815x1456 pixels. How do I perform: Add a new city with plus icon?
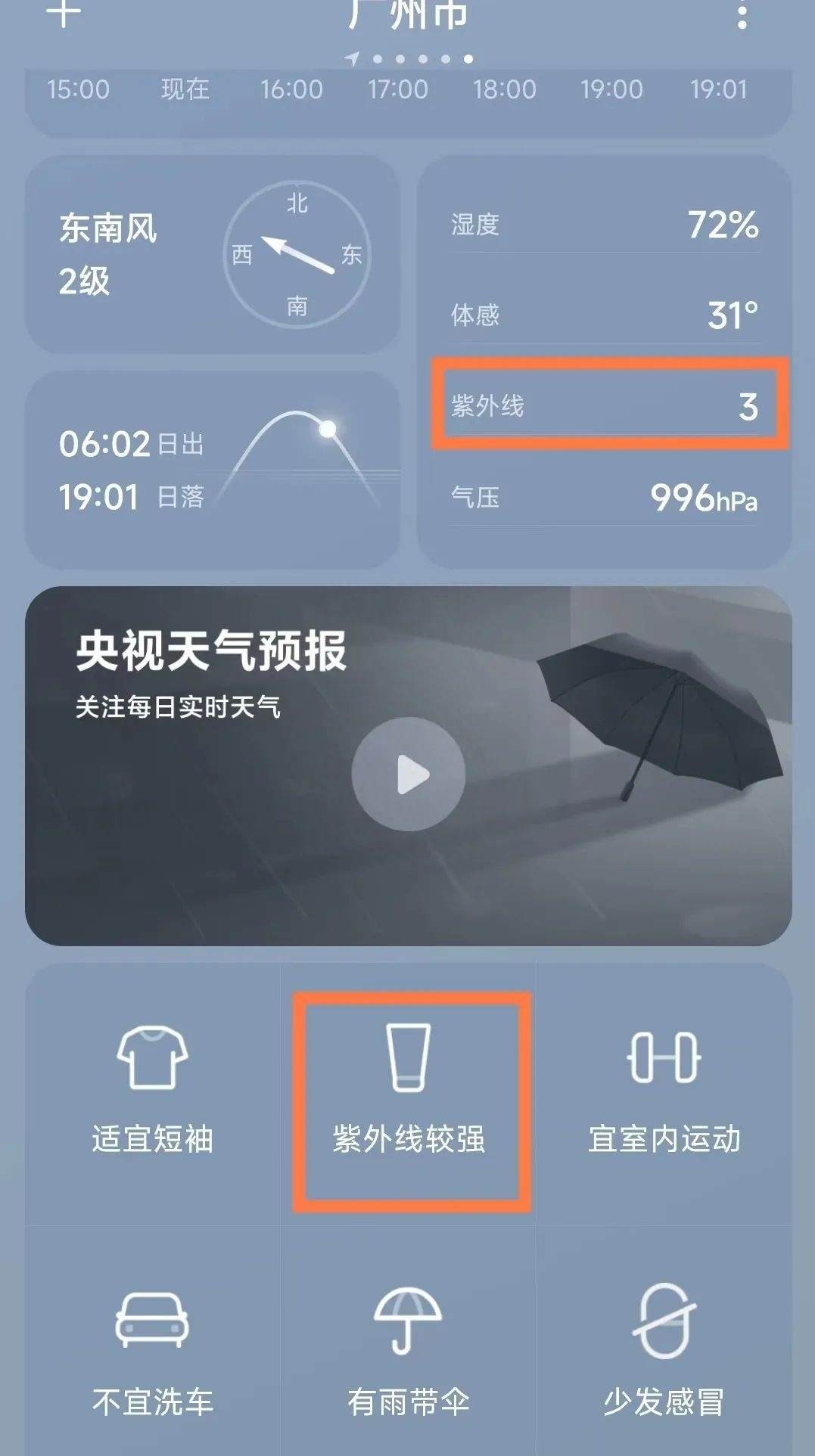pos(64,12)
